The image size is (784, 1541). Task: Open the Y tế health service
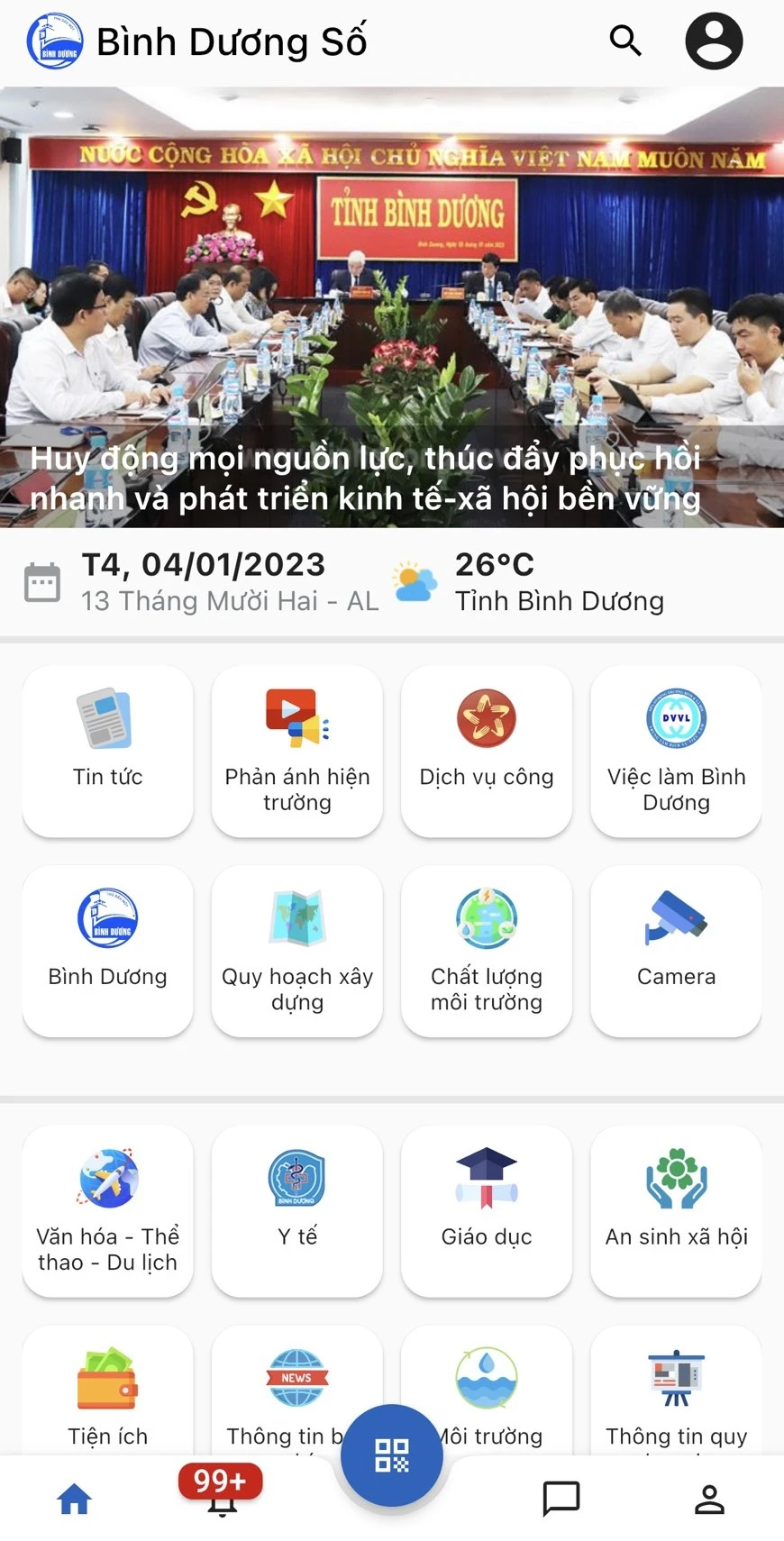click(297, 1211)
